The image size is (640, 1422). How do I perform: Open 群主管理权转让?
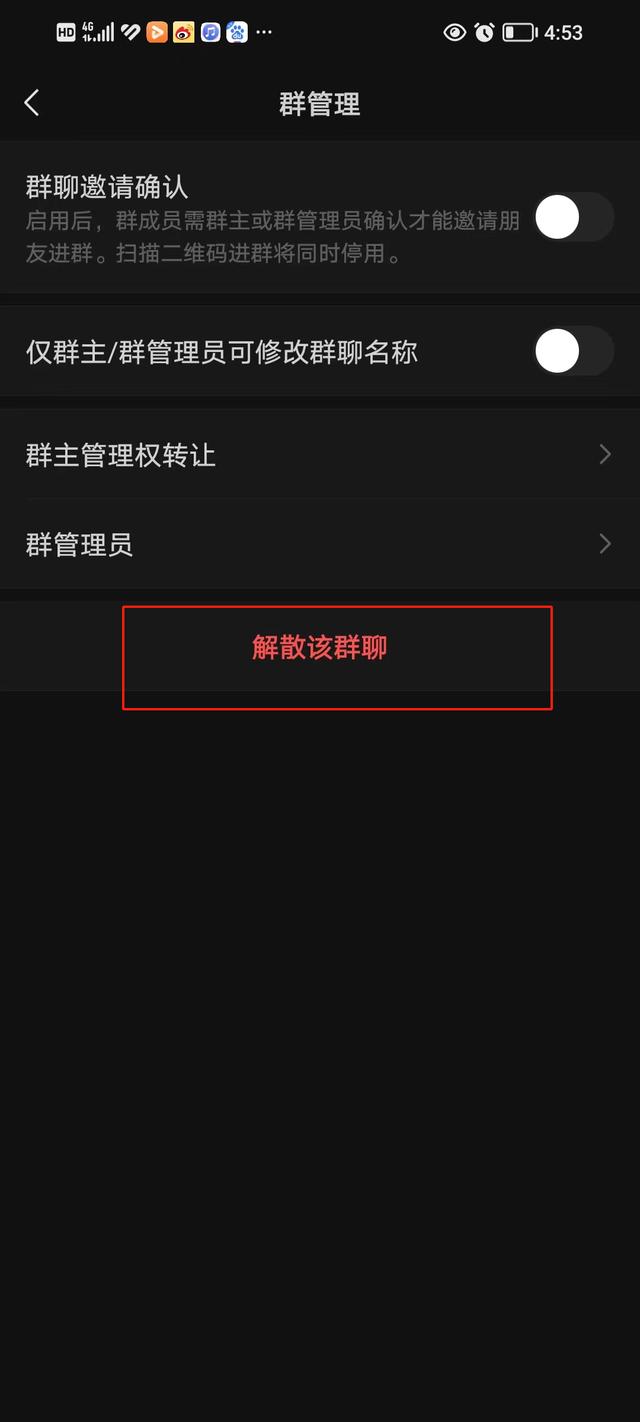[320, 455]
